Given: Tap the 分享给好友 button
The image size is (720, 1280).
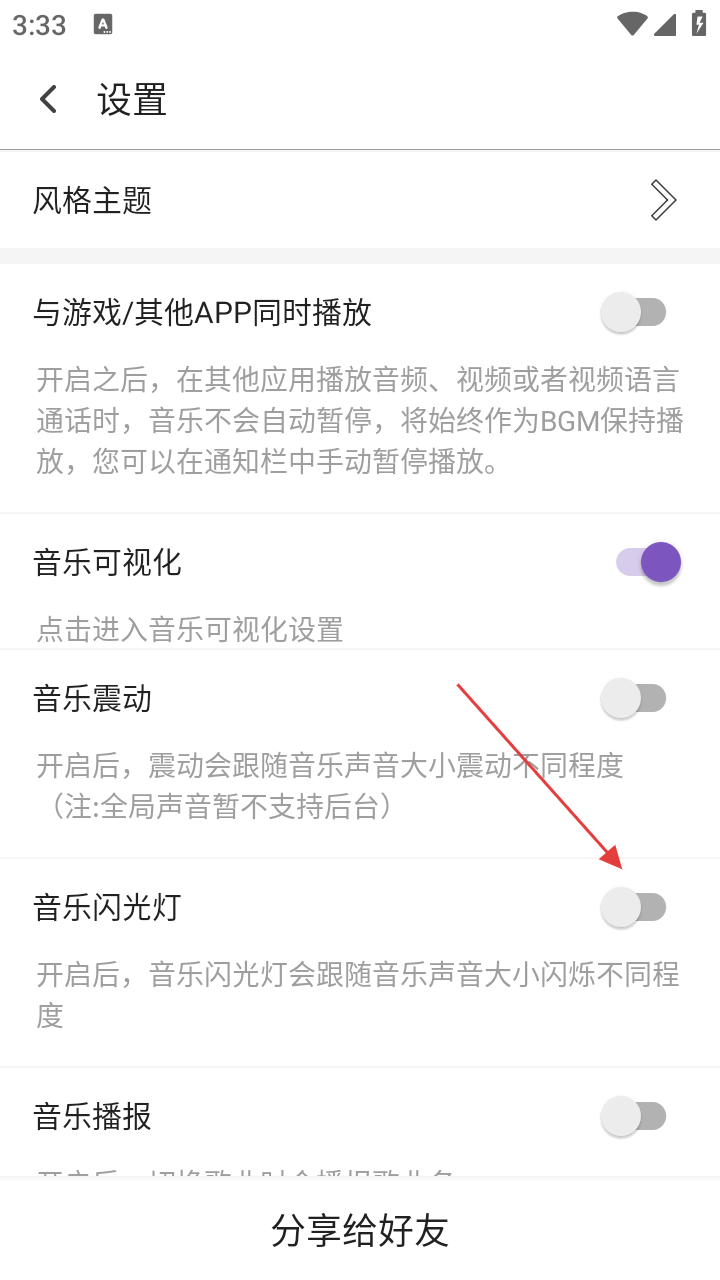Looking at the screenshot, I should 360,1230.
